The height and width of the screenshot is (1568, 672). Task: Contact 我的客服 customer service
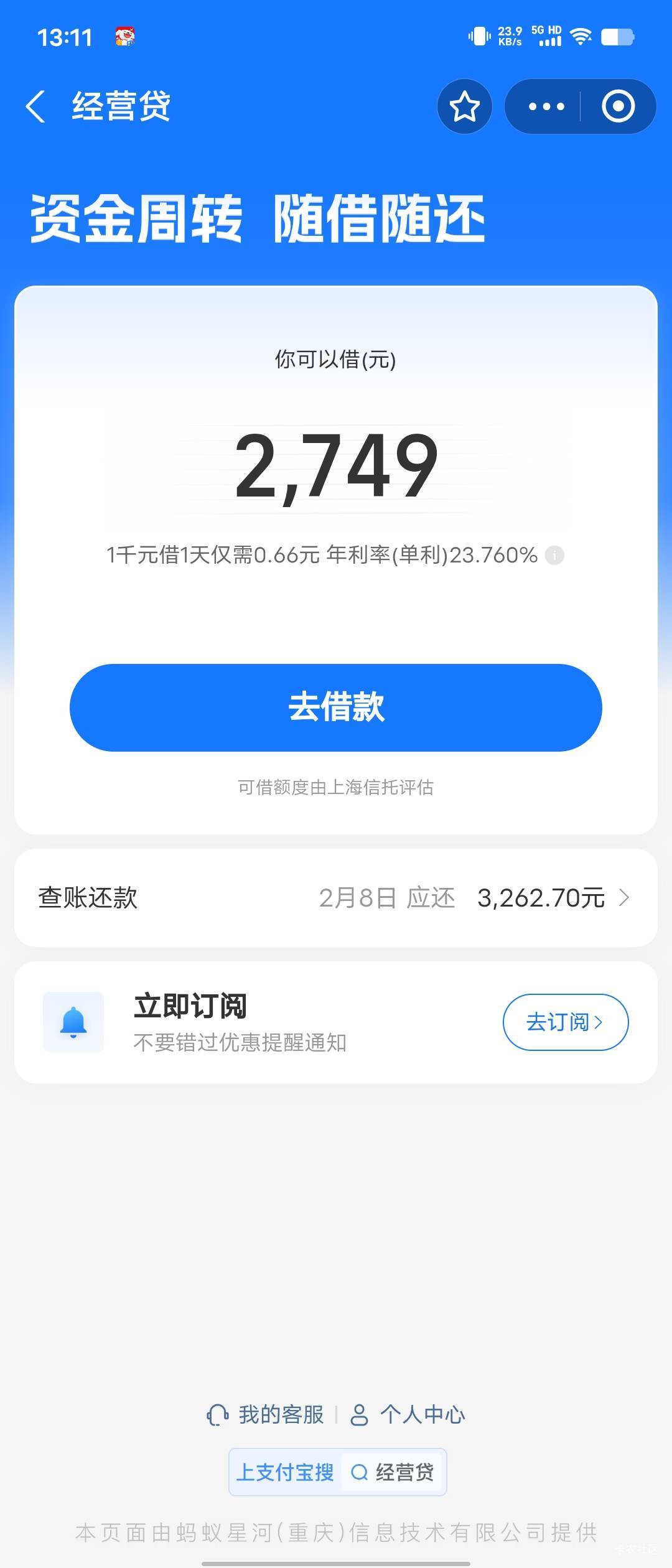click(x=266, y=1414)
